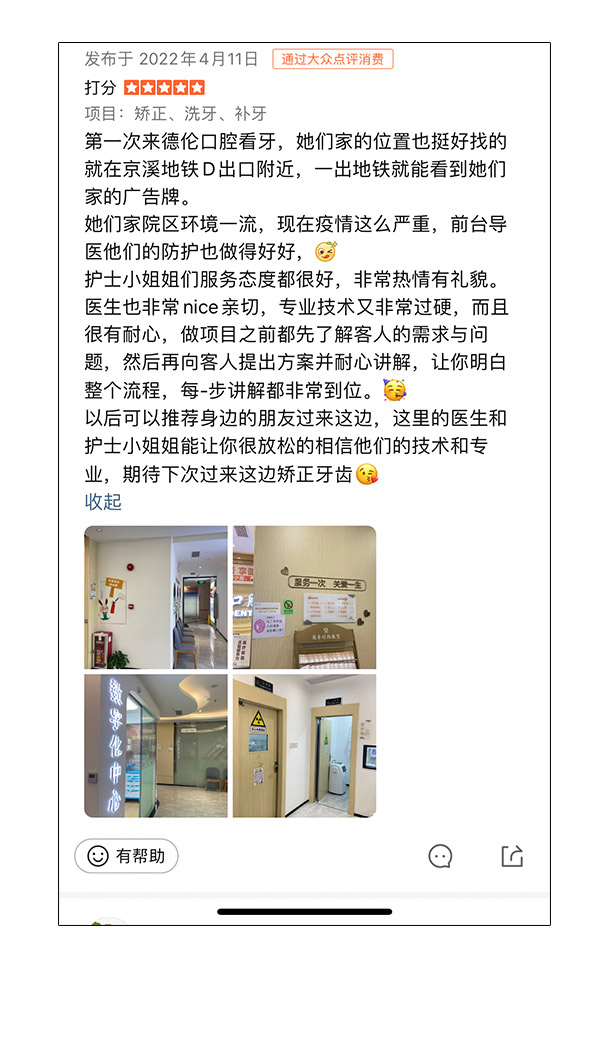
Task: Open the photo of the radiation-room door
Action: (304, 746)
